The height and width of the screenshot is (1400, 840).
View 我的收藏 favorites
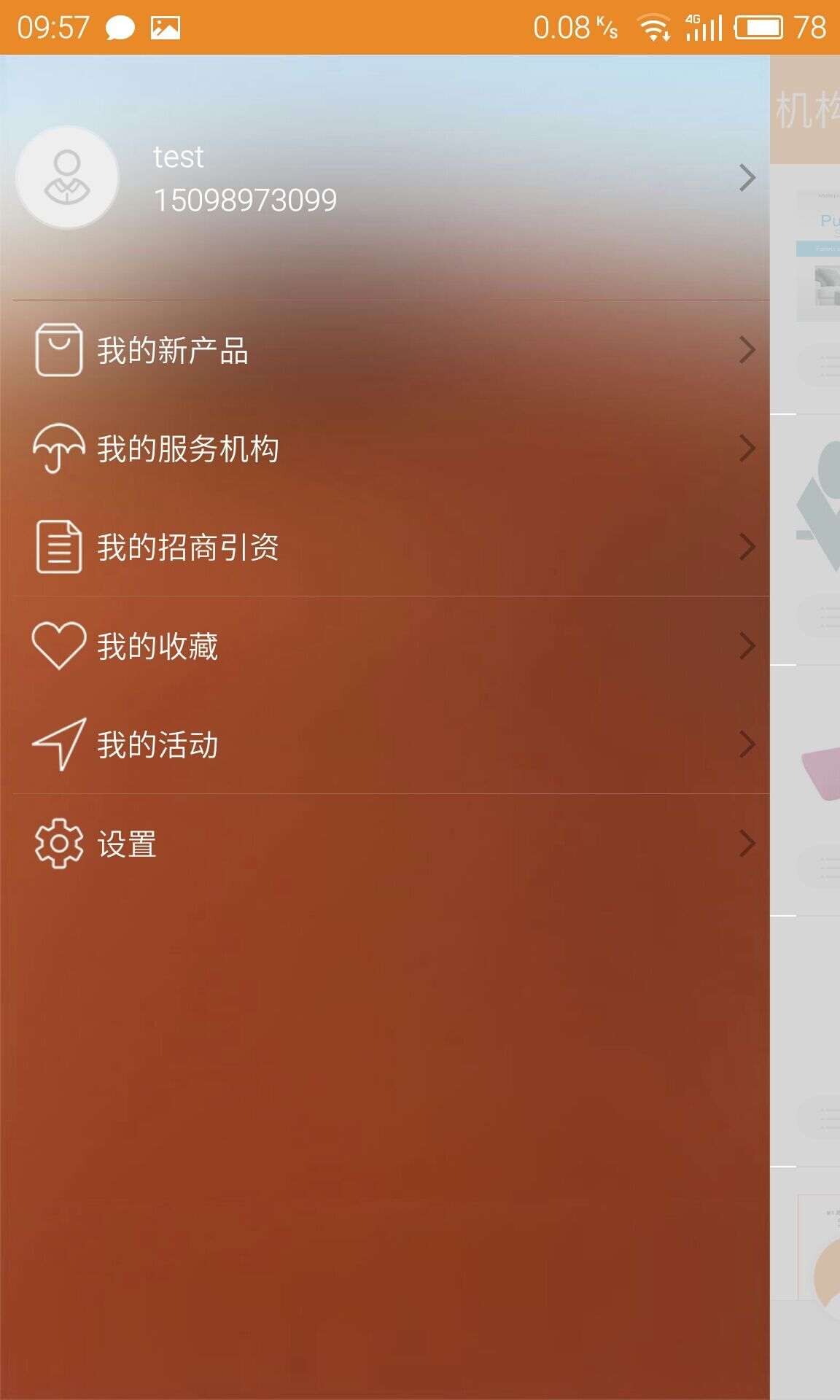pos(385,646)
